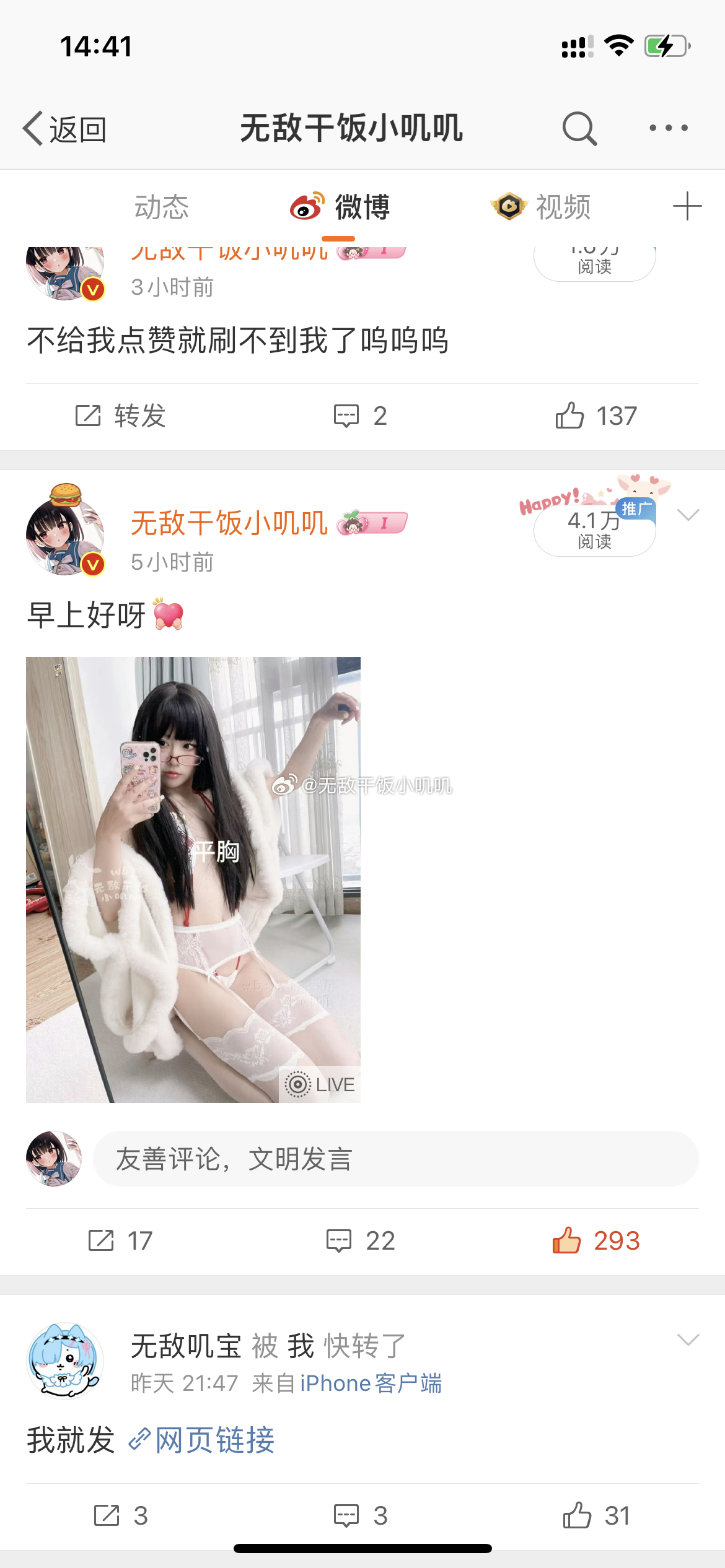Like the post with 137 likes
Viewport: 725px width, 1568px height.
pyautogui.click(x=596, y=416)
